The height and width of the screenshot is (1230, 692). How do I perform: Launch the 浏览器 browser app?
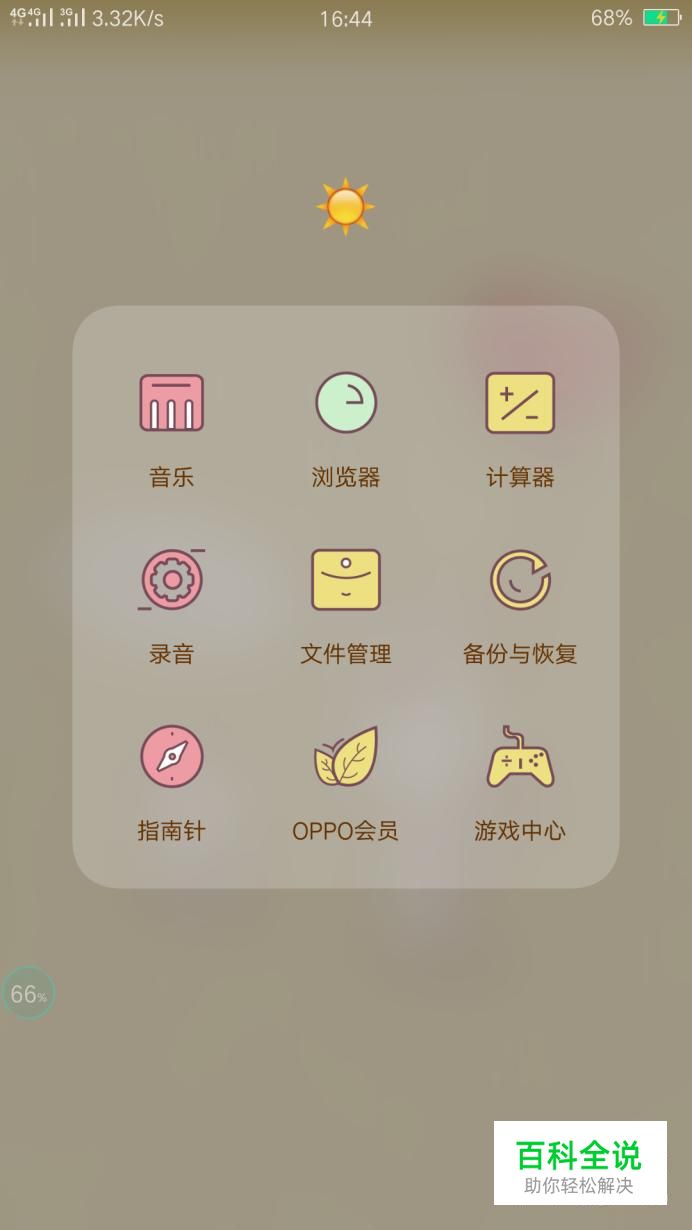coord(346,403)
